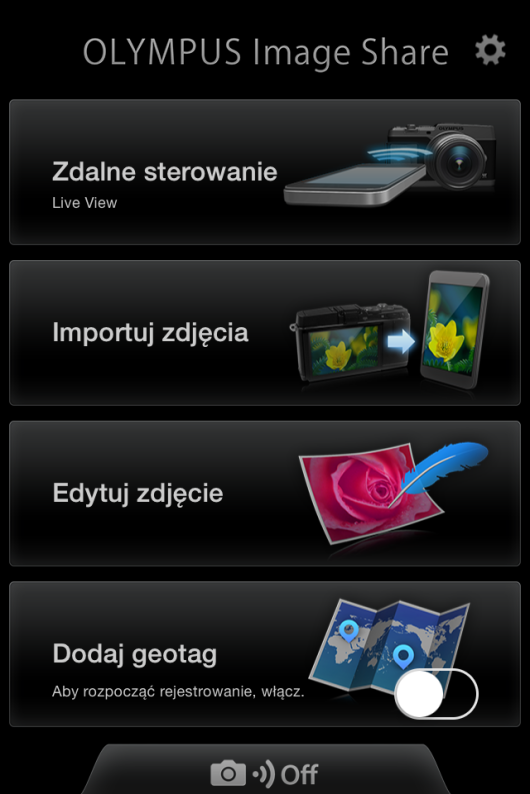The image size is (530, 794).
Task: Open Edytuj zdjęcie
Action: [265, 493]
